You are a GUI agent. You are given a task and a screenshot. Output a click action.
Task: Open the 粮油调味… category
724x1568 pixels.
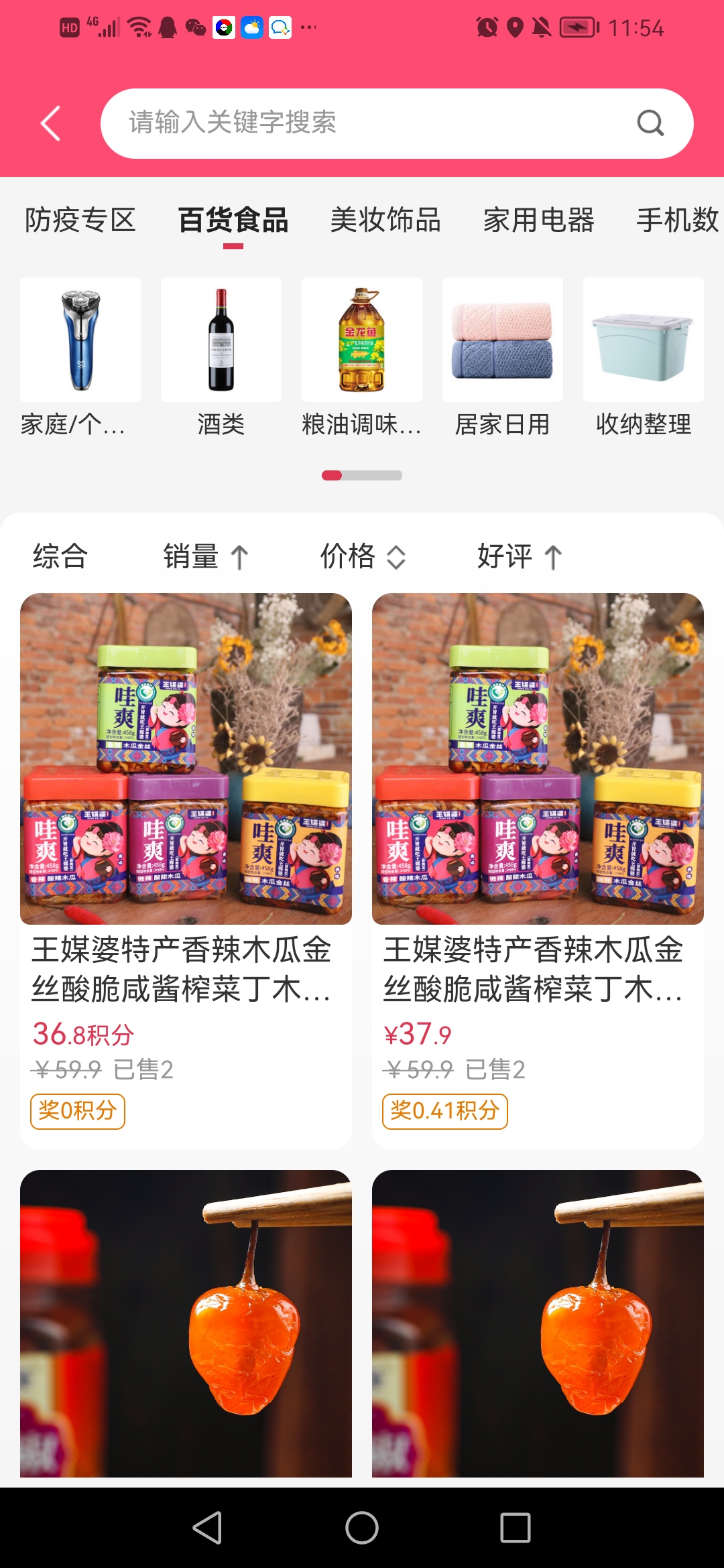pos(362,355)
